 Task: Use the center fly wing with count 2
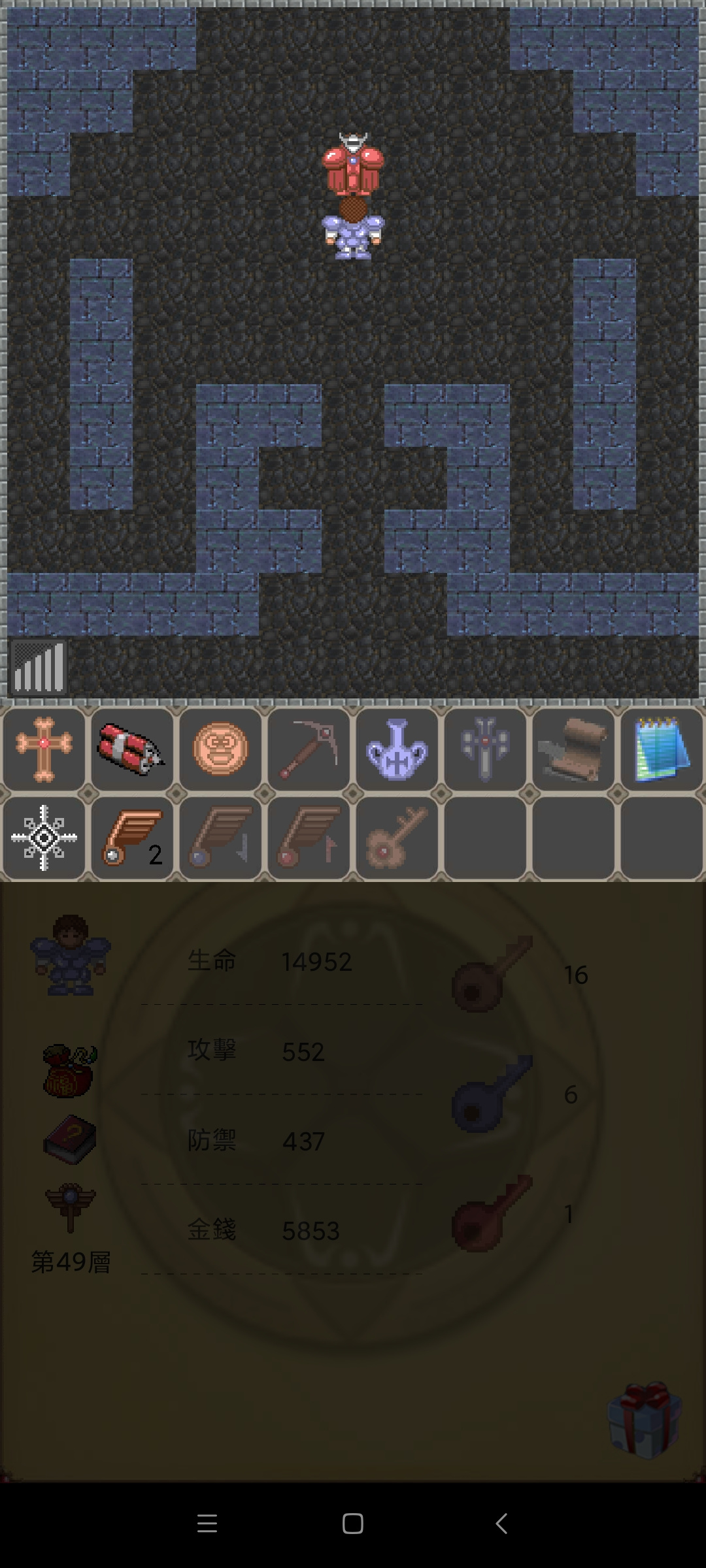click(x=132, y=838)
